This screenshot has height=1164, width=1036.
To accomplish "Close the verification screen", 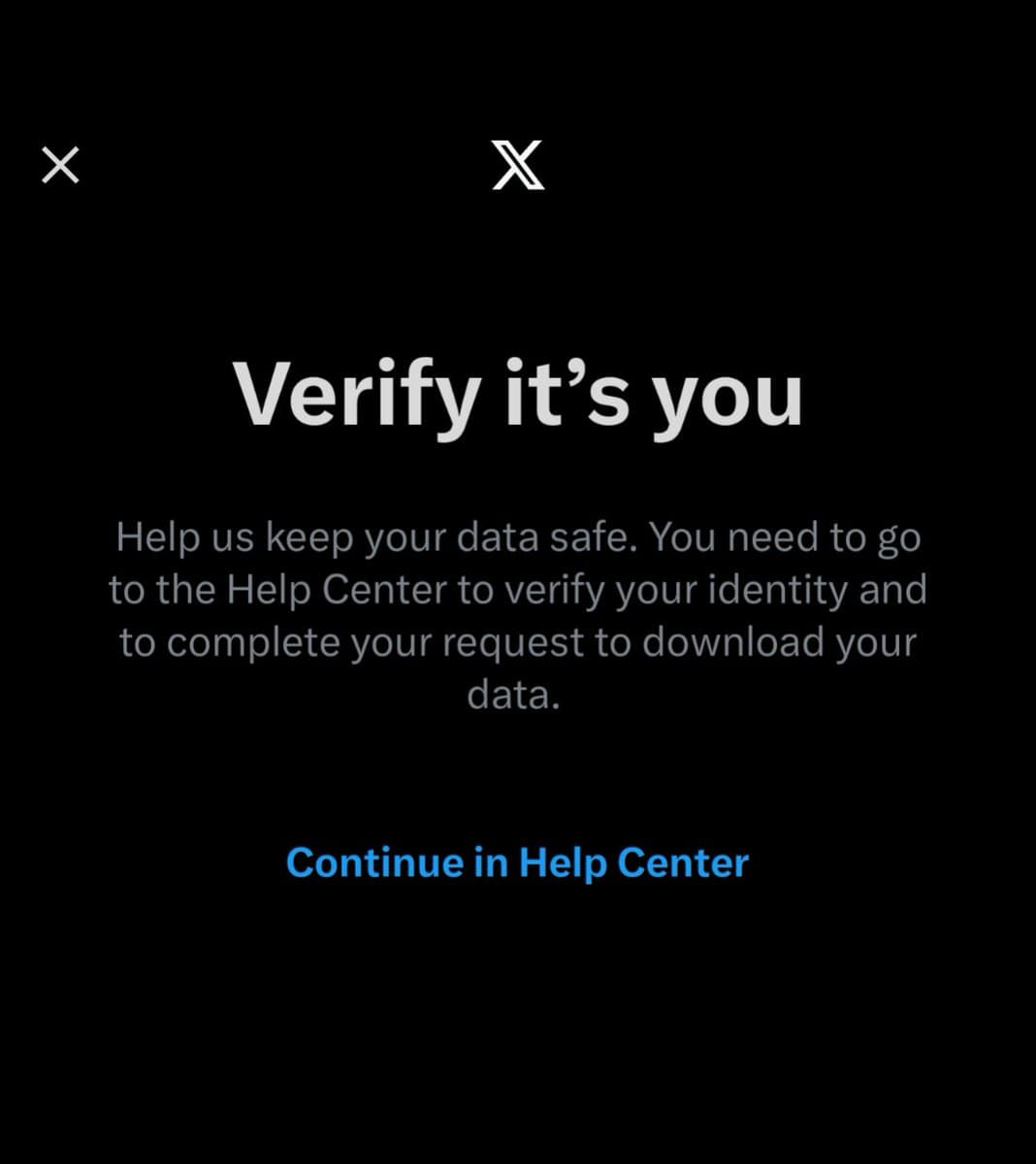I will [60, 165].
